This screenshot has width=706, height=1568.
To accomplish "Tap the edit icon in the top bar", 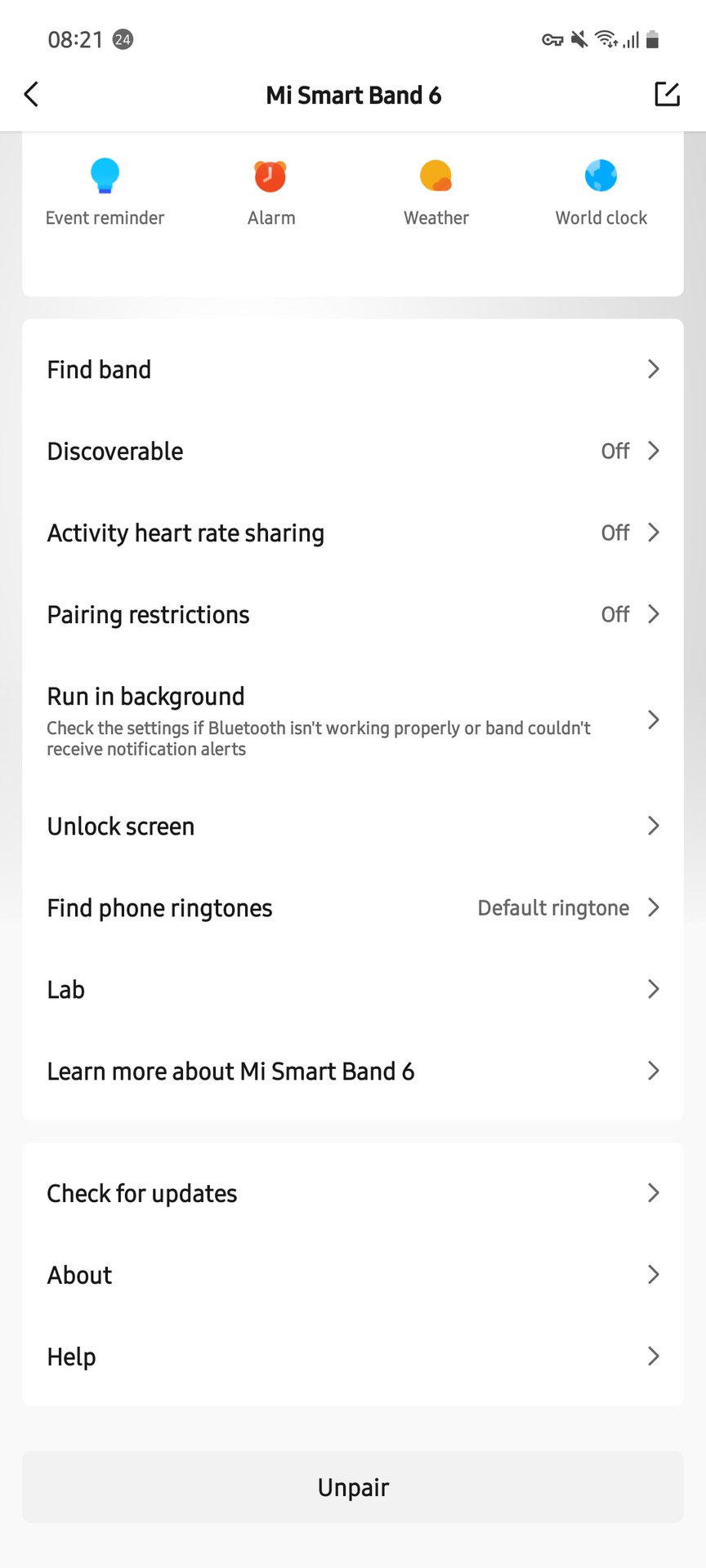I will tap(668, 95).
